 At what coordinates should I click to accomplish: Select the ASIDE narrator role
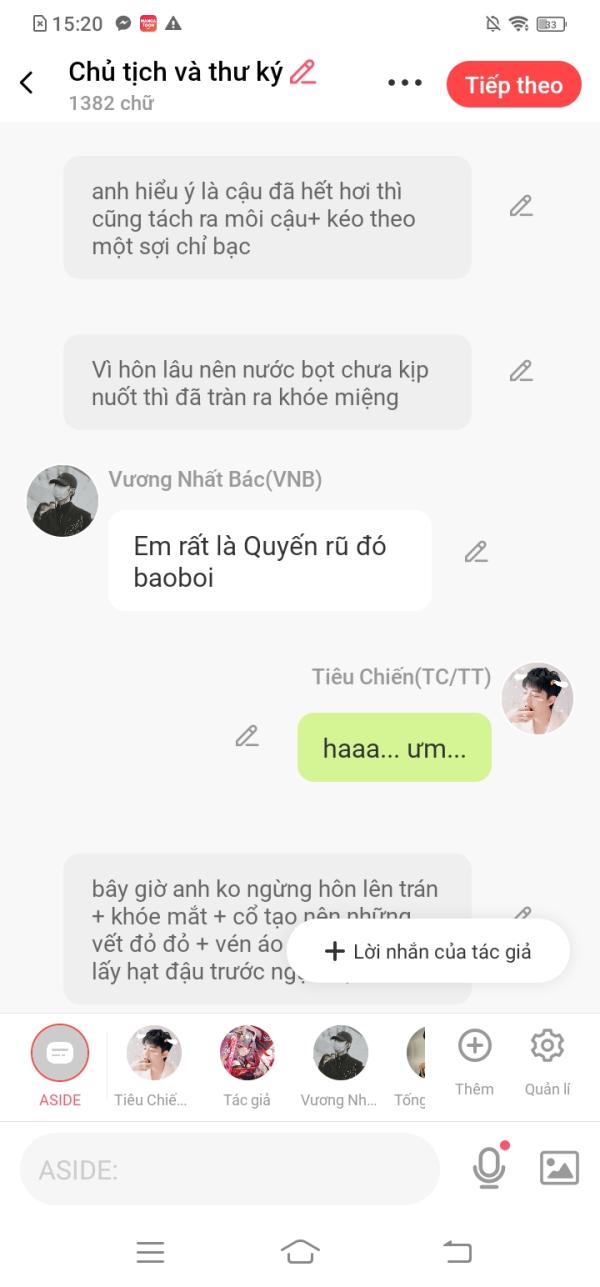60,1053
